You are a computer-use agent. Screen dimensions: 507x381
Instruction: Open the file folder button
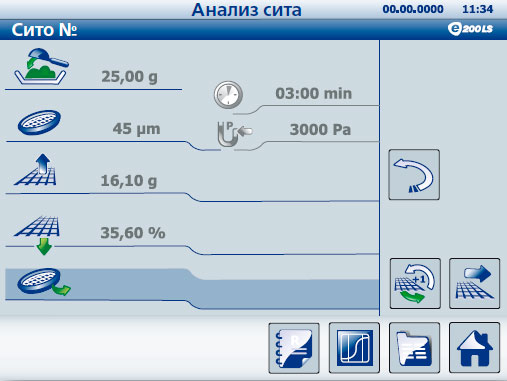tap(414, 348)
